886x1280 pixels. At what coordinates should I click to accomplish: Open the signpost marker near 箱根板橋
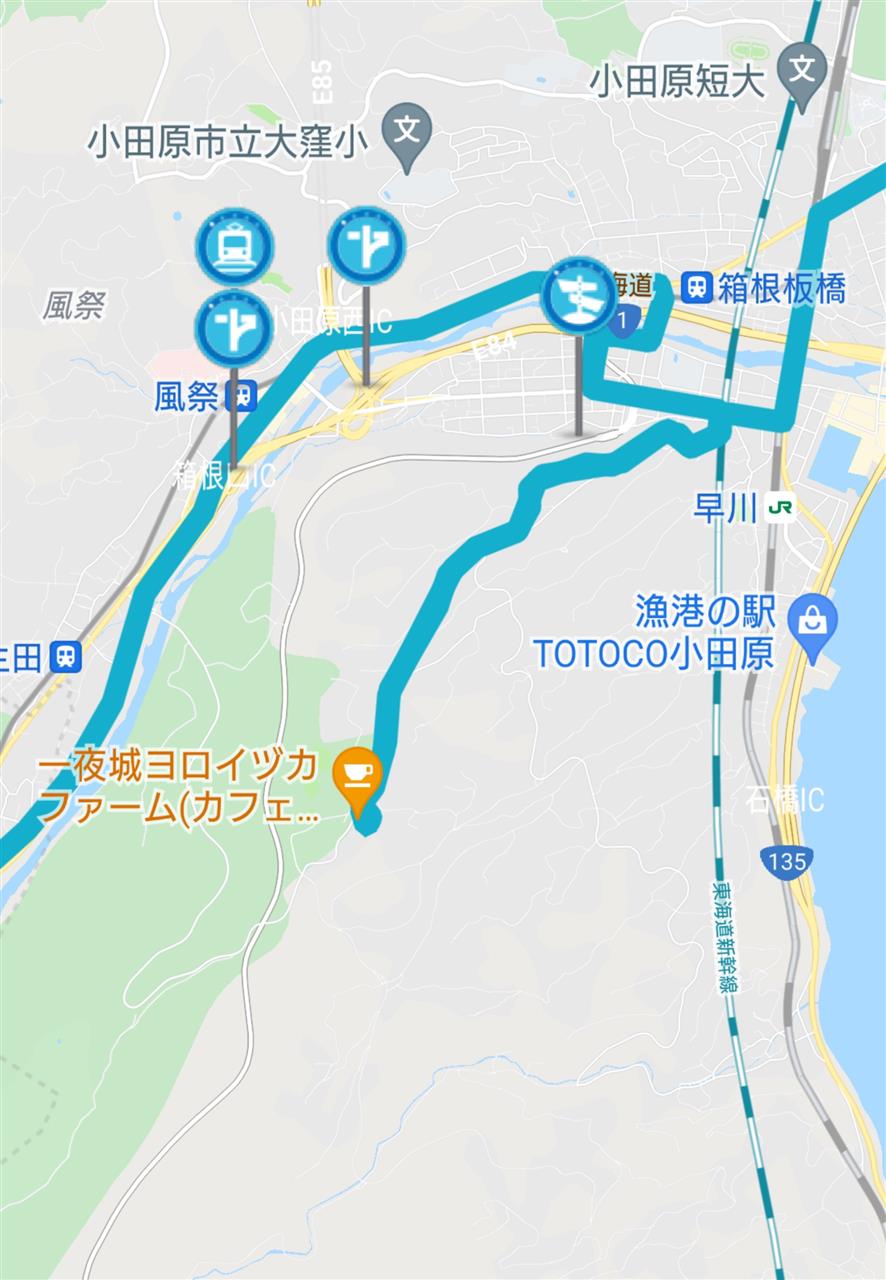(578, 294)
